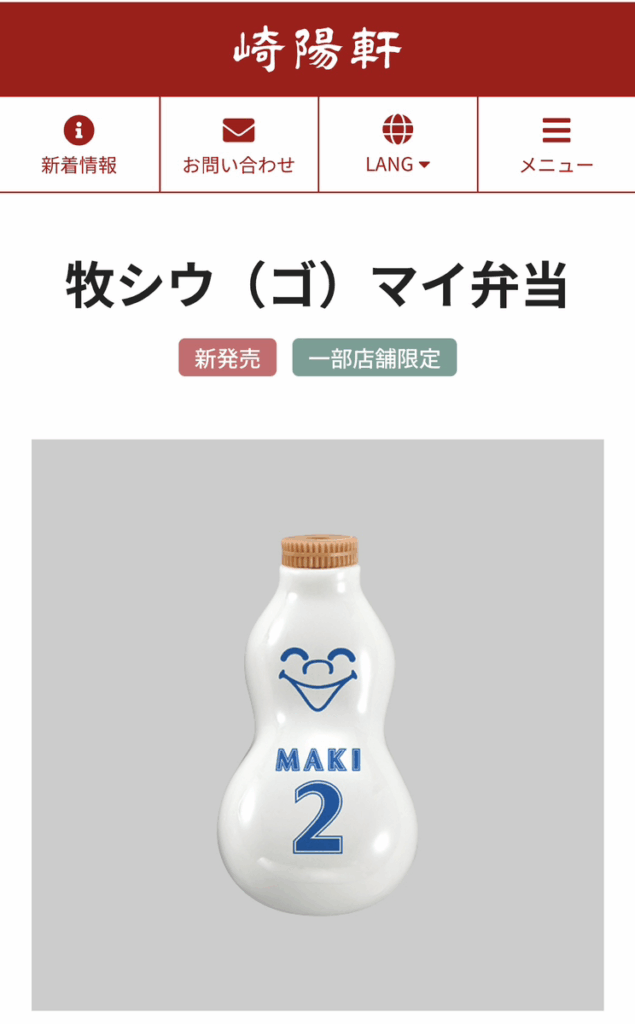The width and height of the screenshot is (635, 1024).
Task: Open the メニュー hamburger menu
Action: (x=556, y=145)
